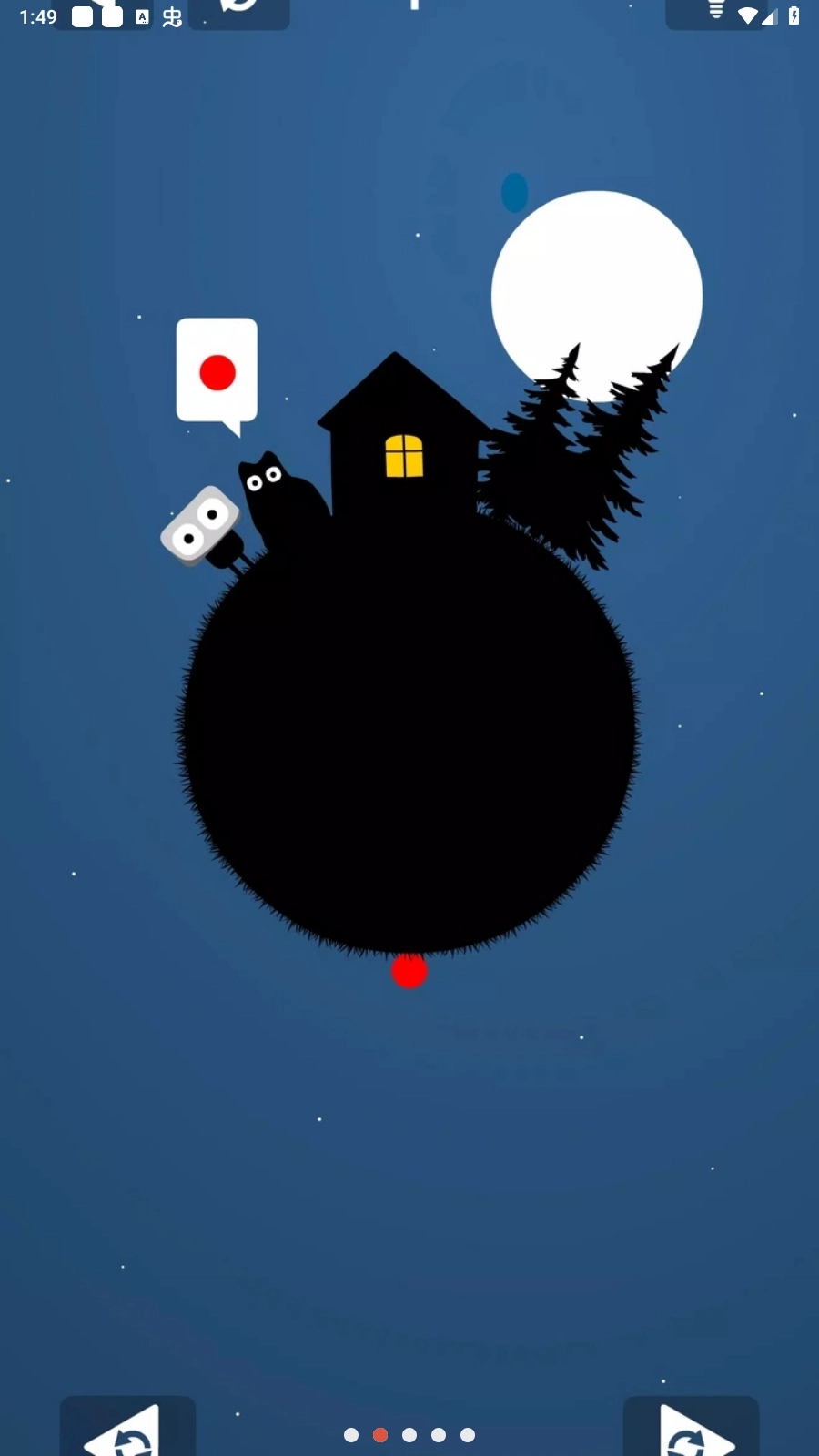Tap the rotate-right arrow button
819x1456 pixels.
pos(692,1438)
